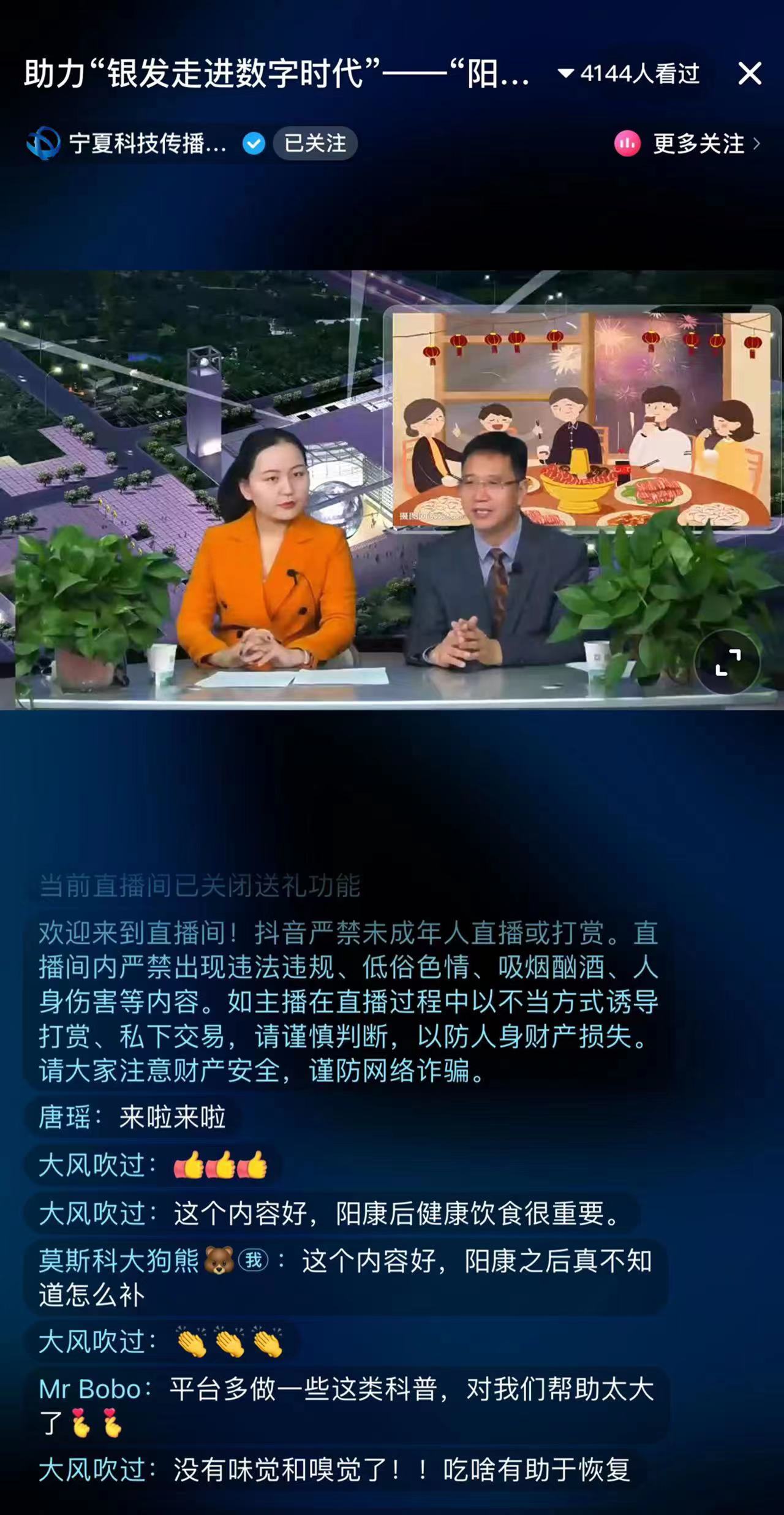
Task: Tap the blue verified badge next to streamer name
Action: (253, 145)
